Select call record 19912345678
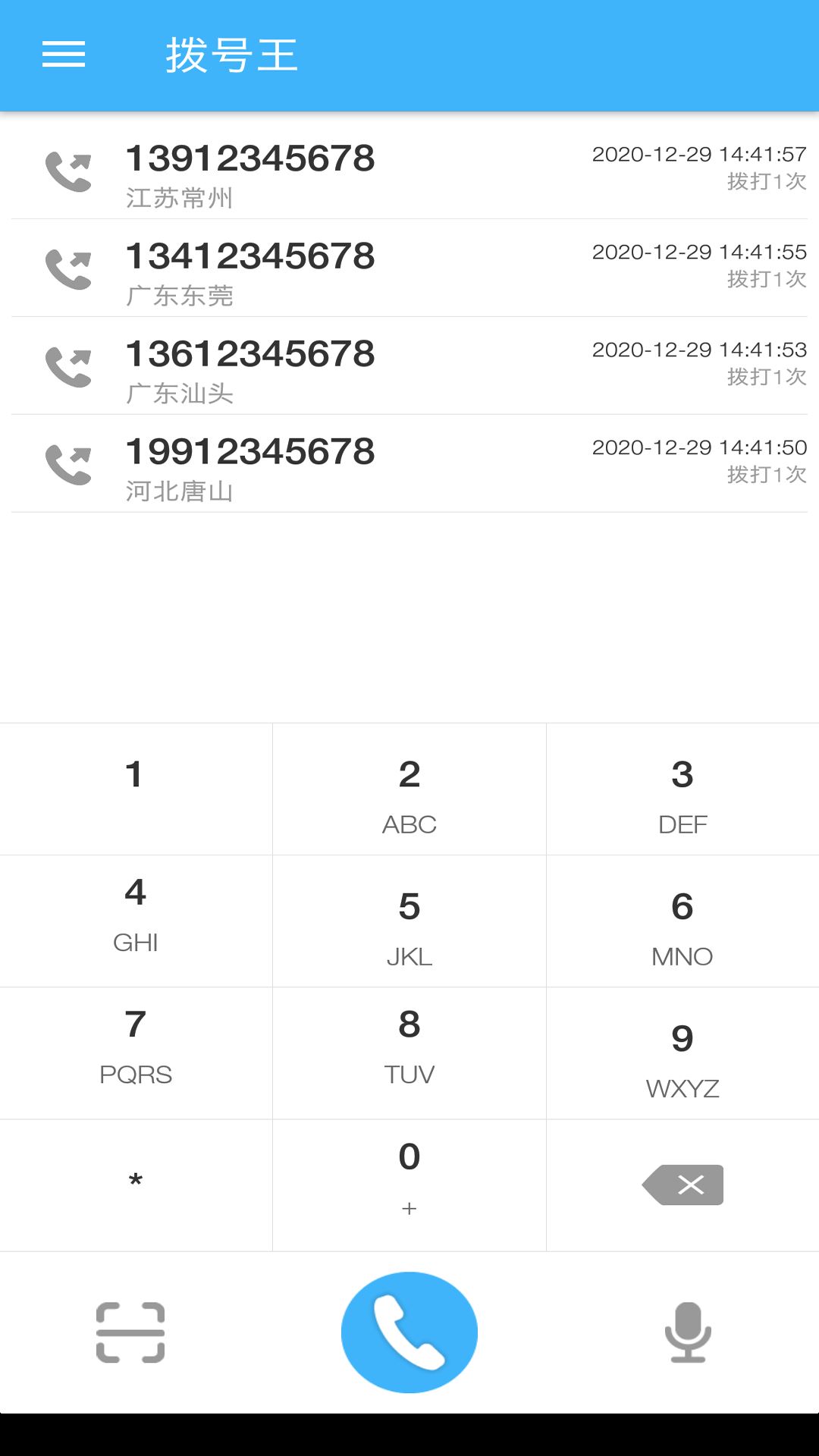 click(409, 464)
